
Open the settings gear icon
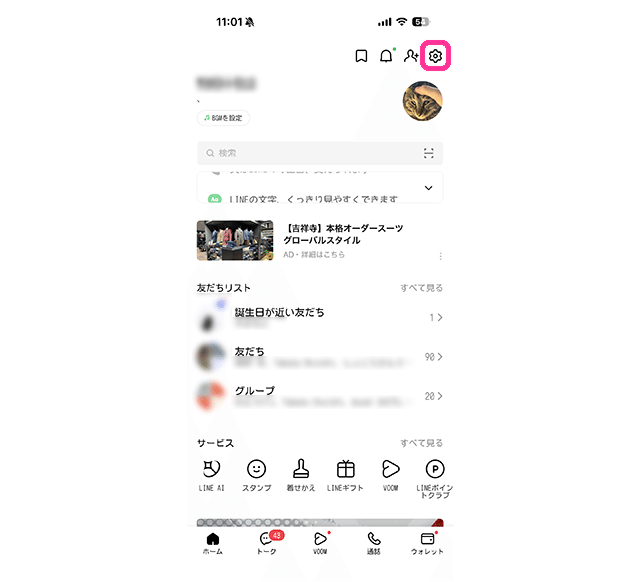point(435,56)
